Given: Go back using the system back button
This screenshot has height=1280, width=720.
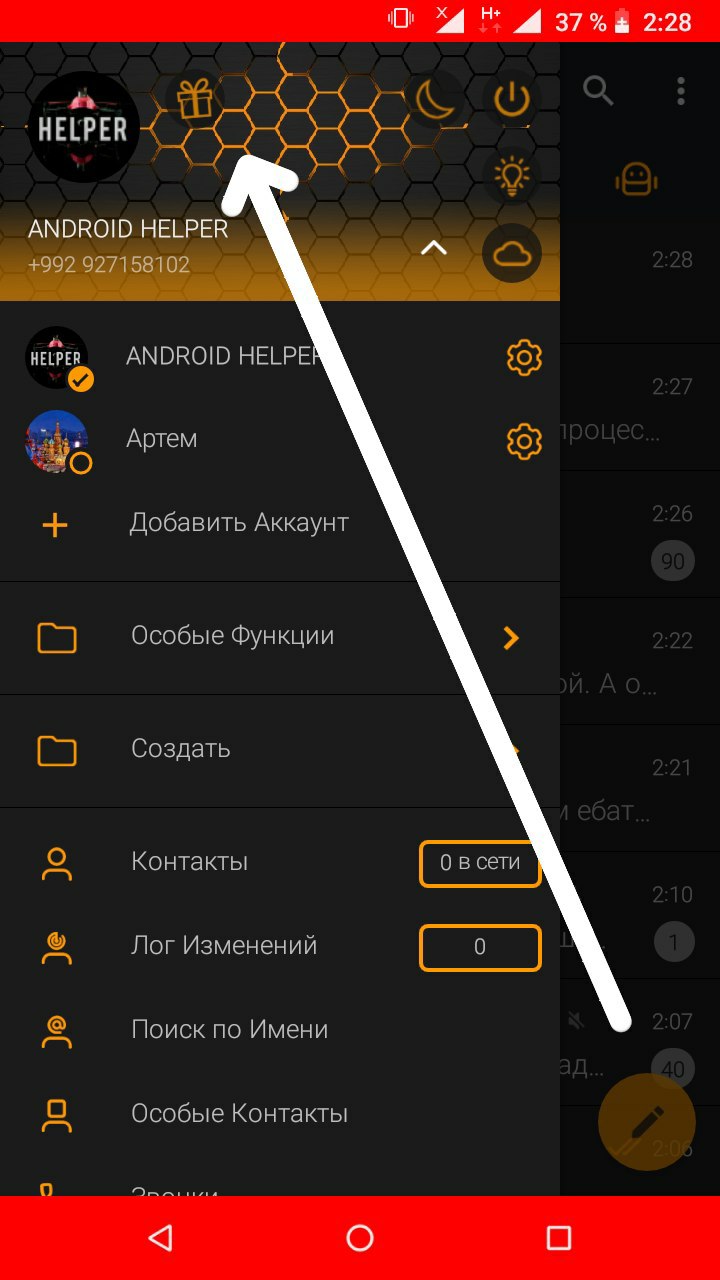Looking at the screenshot, I should [160, 1238].
